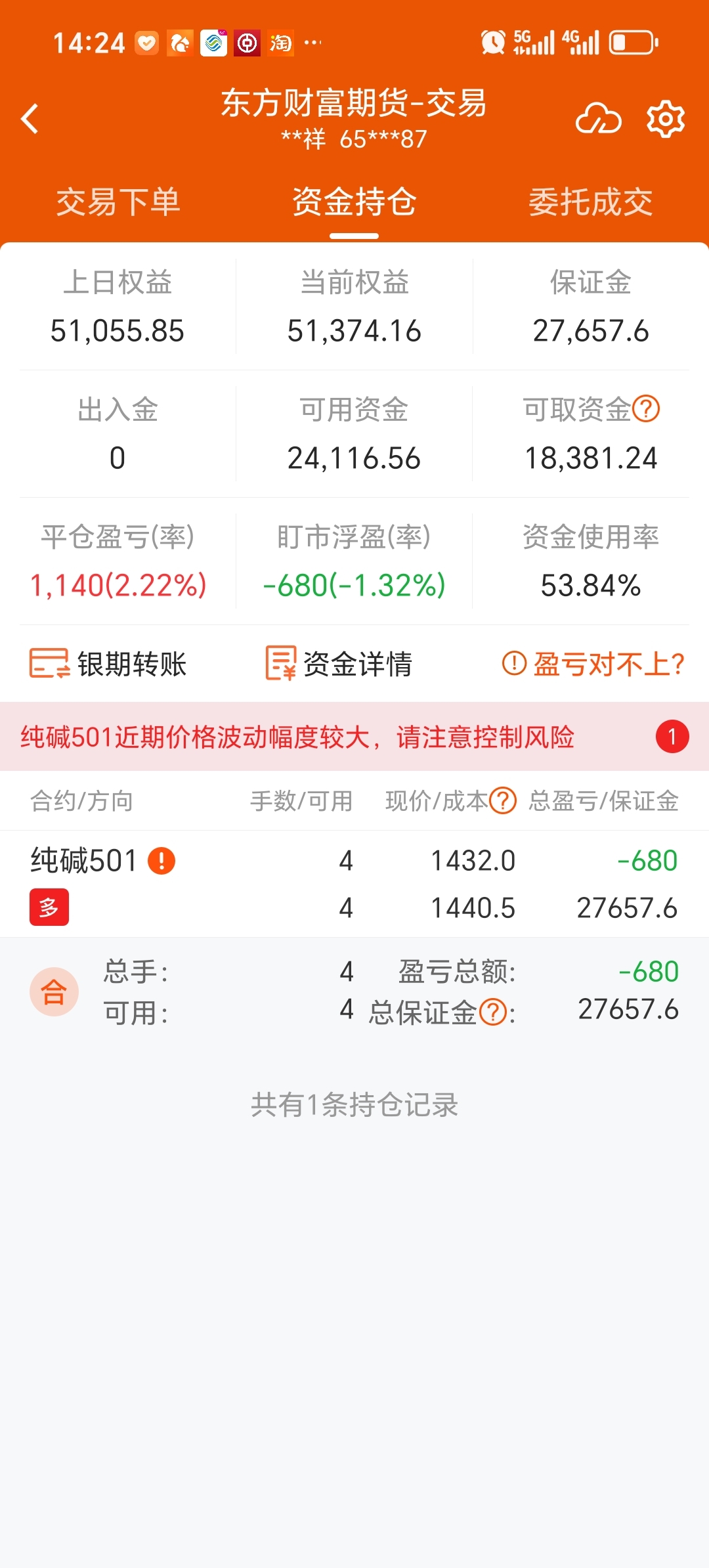The width and height of the screenshot is (709, 1568).
Task: Open the 纯碱501 long position row
Action: click(354, 884)
